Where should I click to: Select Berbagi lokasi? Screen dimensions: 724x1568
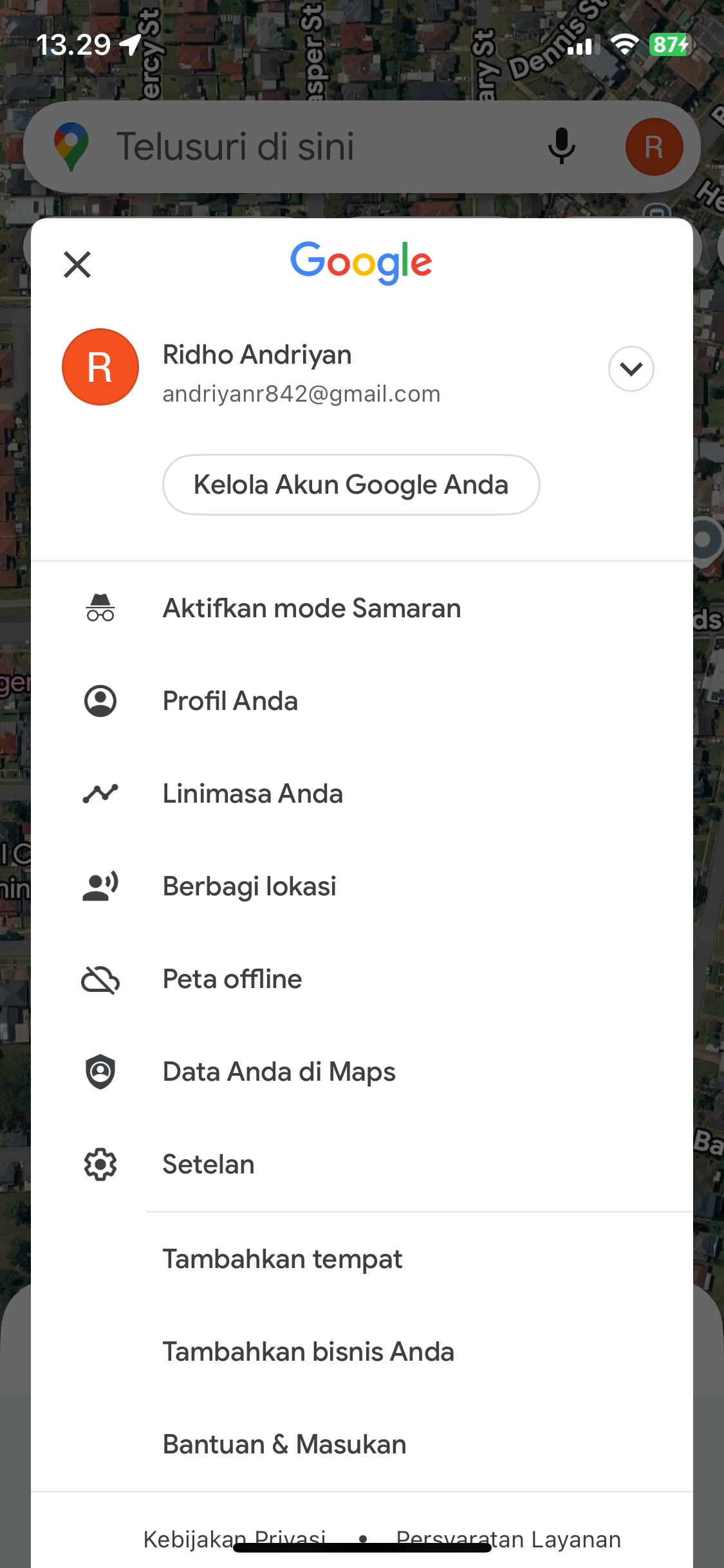coord(362,886)
